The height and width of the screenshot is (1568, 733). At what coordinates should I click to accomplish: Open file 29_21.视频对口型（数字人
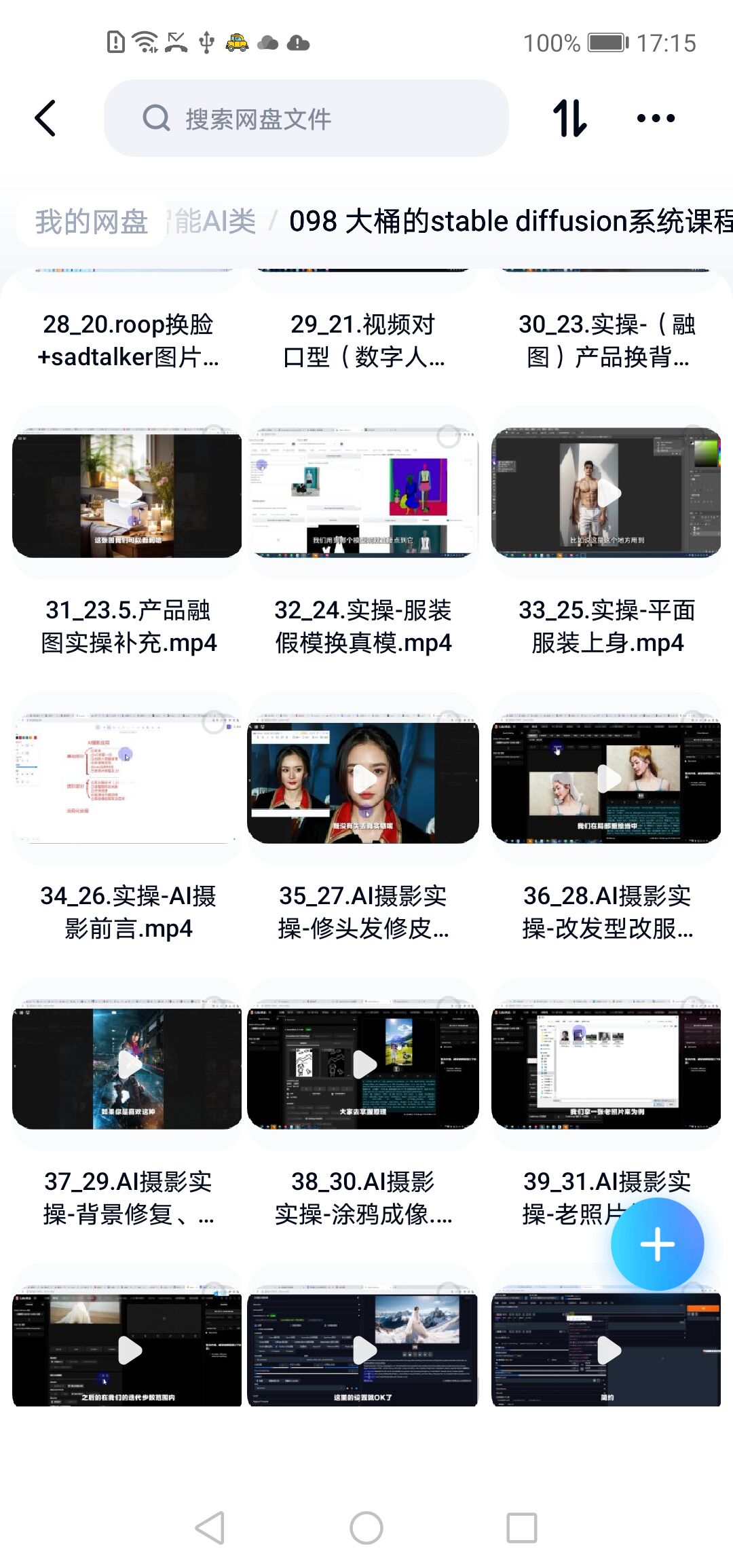tap(363, 341)
